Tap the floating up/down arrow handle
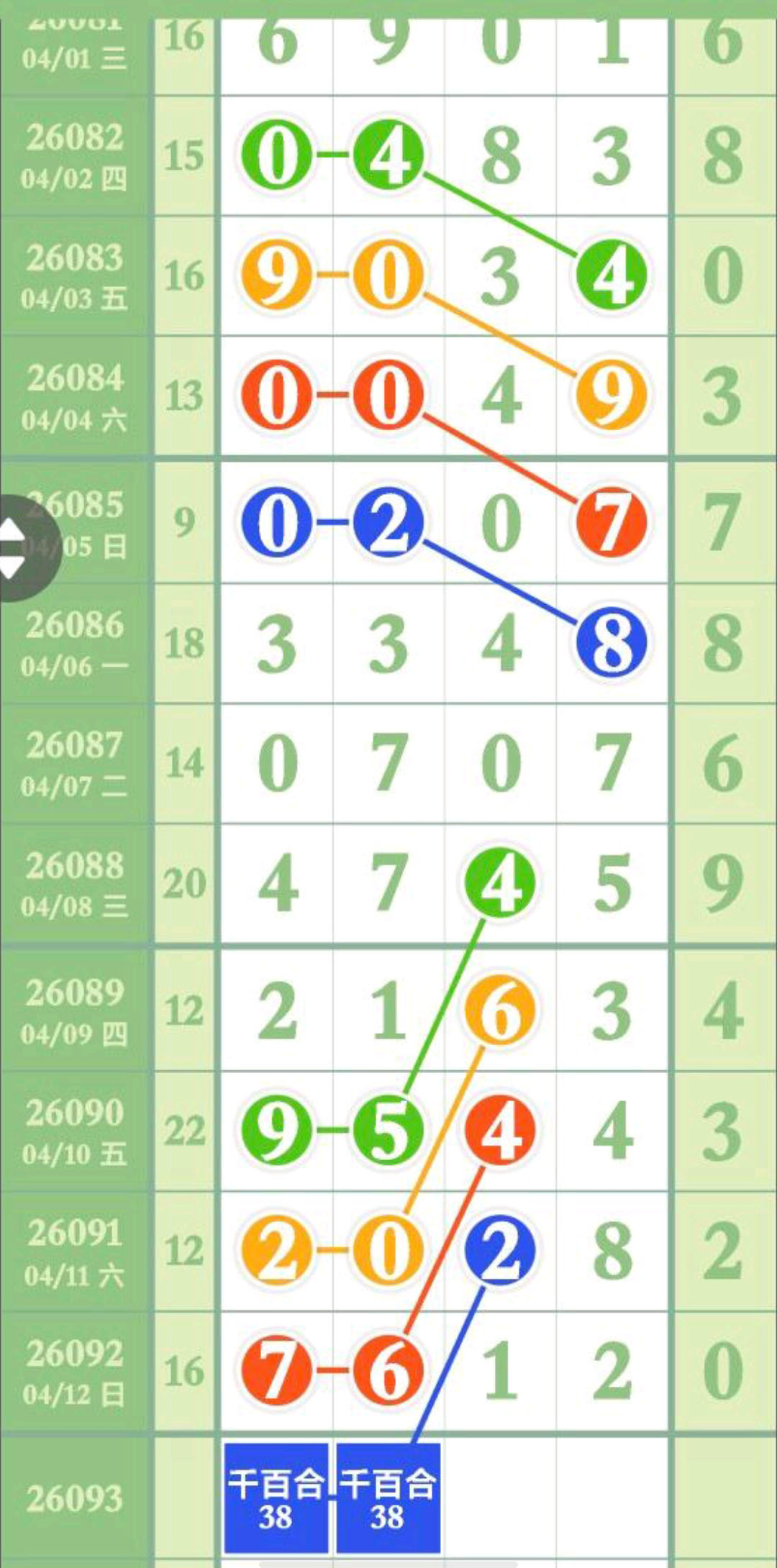 point(20,548)
